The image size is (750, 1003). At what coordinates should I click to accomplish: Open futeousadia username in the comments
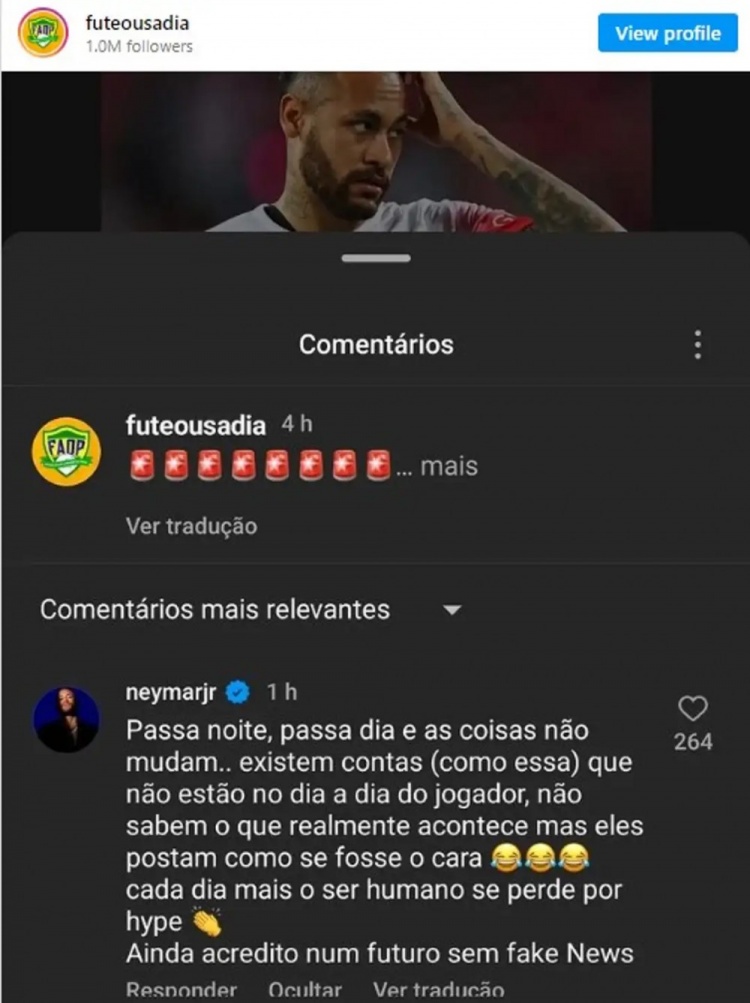coord(195,425)
